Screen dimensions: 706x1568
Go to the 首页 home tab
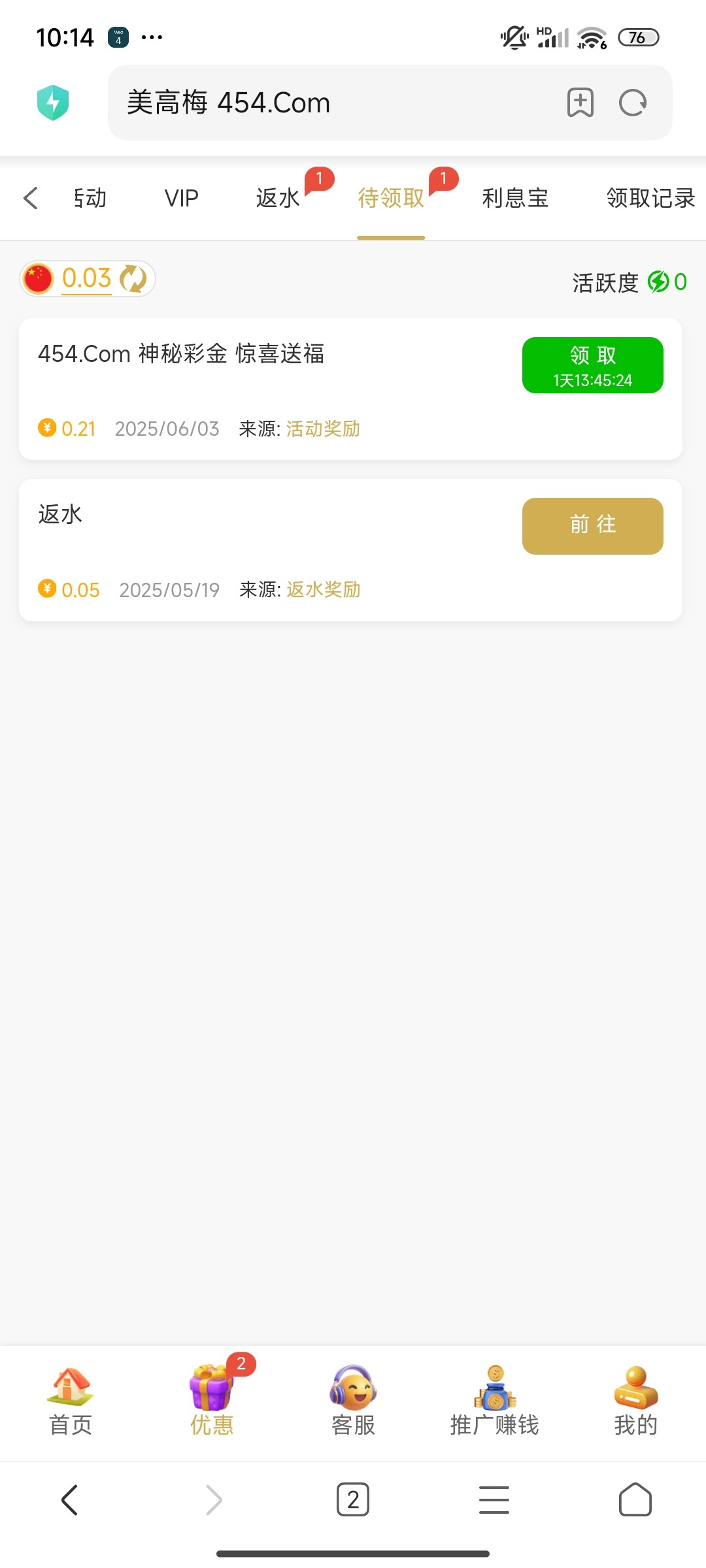[71, 1400]
